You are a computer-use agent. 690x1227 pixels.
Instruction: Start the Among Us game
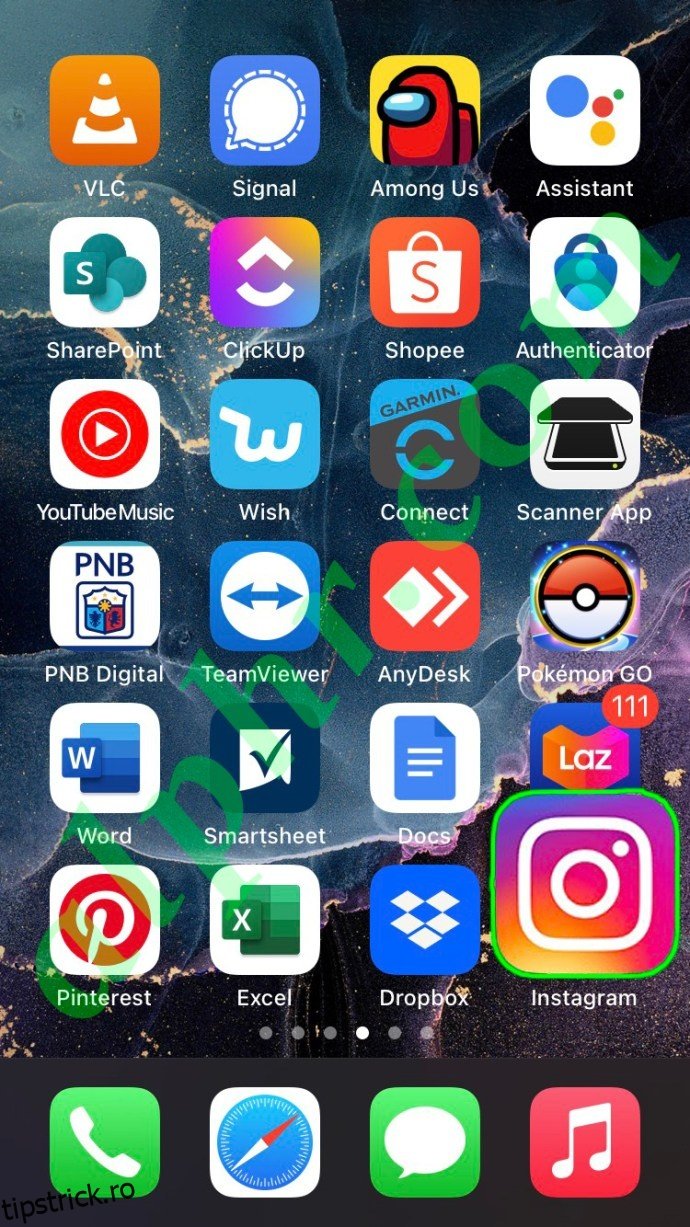point(425,110)
